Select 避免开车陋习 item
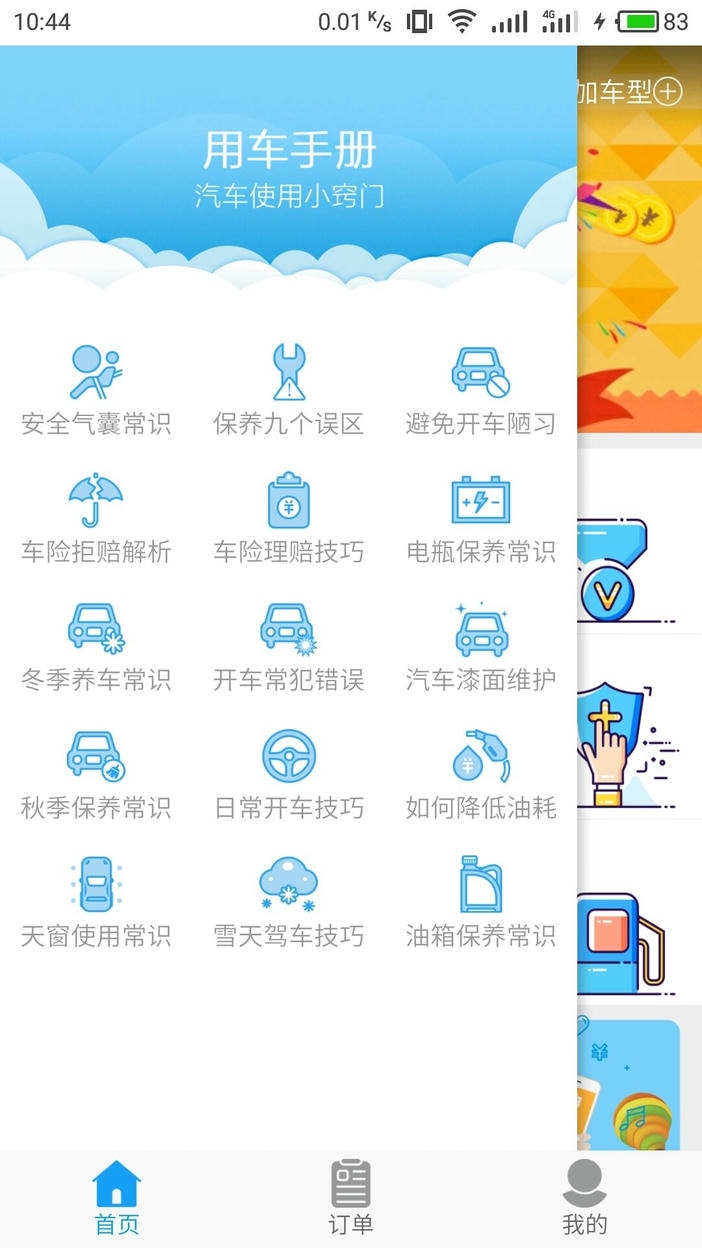Screen dimensions: 702x1248 [480, 390]
